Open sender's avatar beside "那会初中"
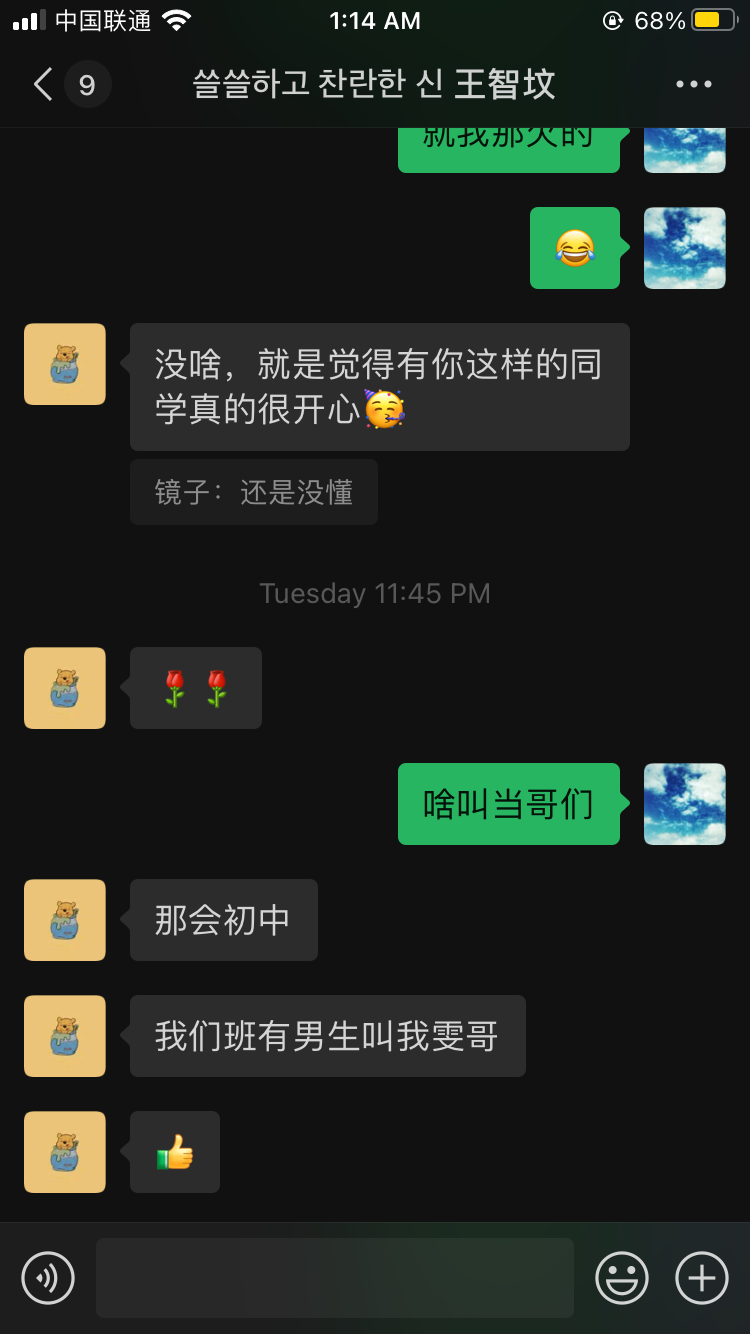 click(x=65, y=920)
